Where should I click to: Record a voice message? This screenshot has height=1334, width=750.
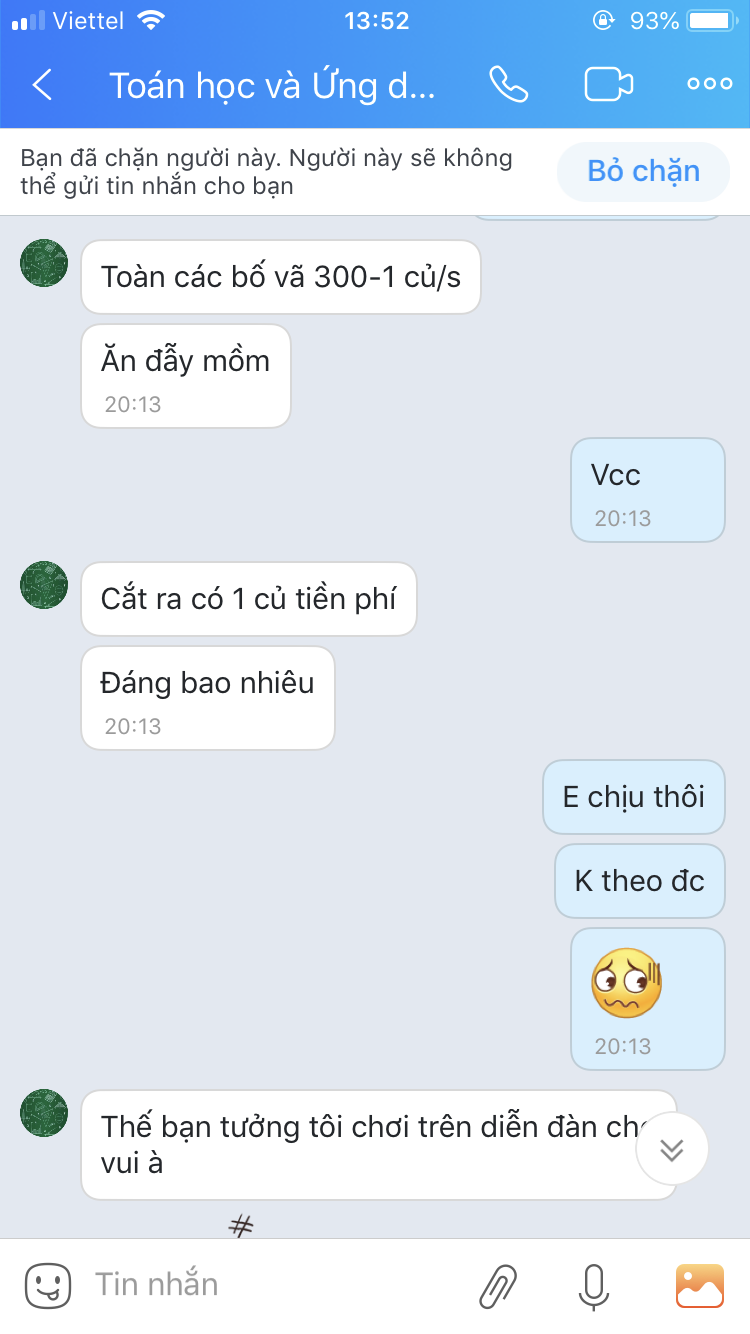pyautogui.click(x=594, y=1286)
